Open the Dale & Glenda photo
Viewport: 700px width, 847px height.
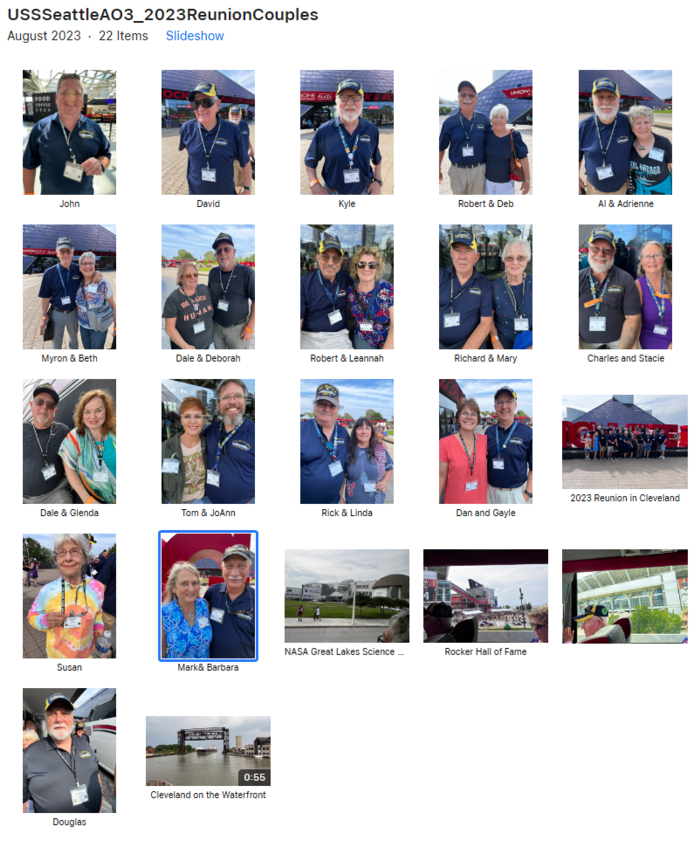69,441
